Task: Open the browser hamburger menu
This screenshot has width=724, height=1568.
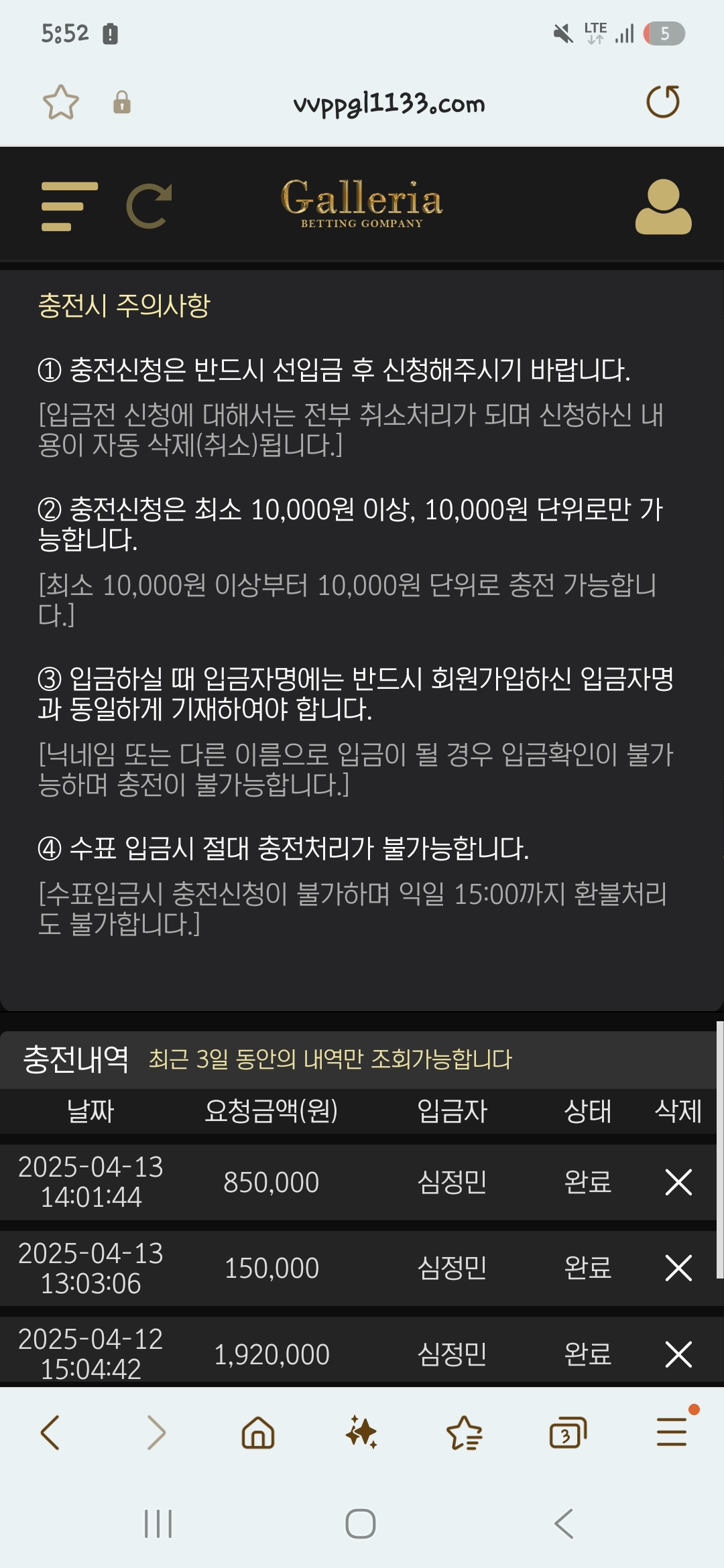Action: coord(671,1433)
